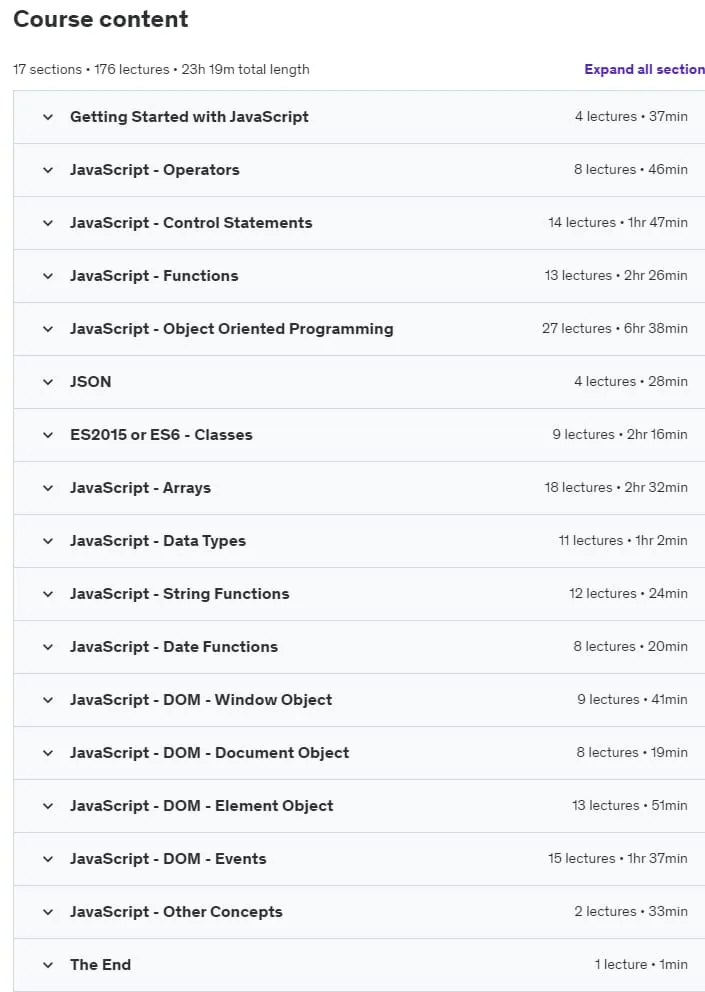Expand JavaScript - Date Functions
Image resolution: width=705 pixels, height=992 pixels.
click(359, 647)
